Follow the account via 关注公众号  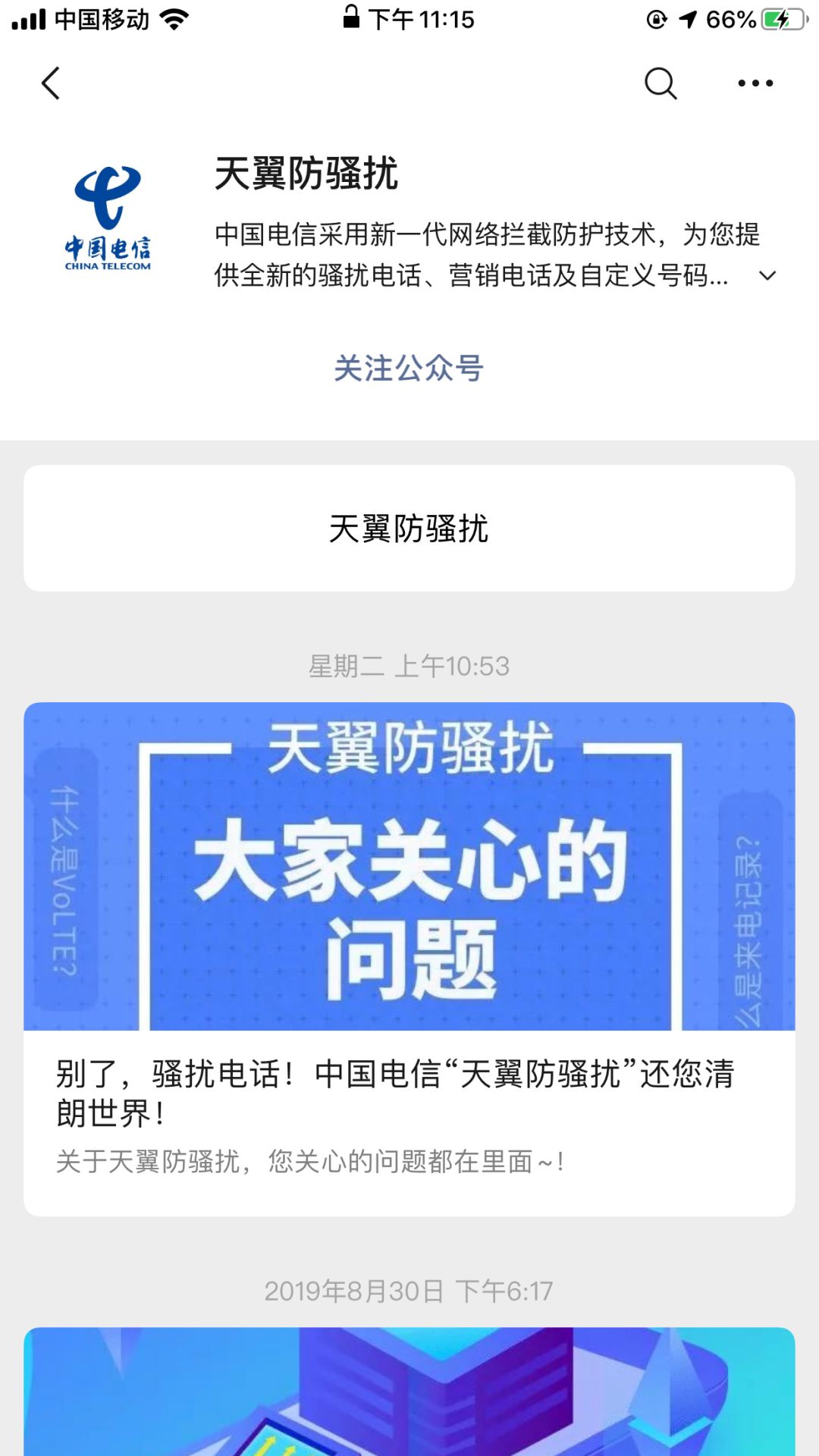(x=409, y=369)
